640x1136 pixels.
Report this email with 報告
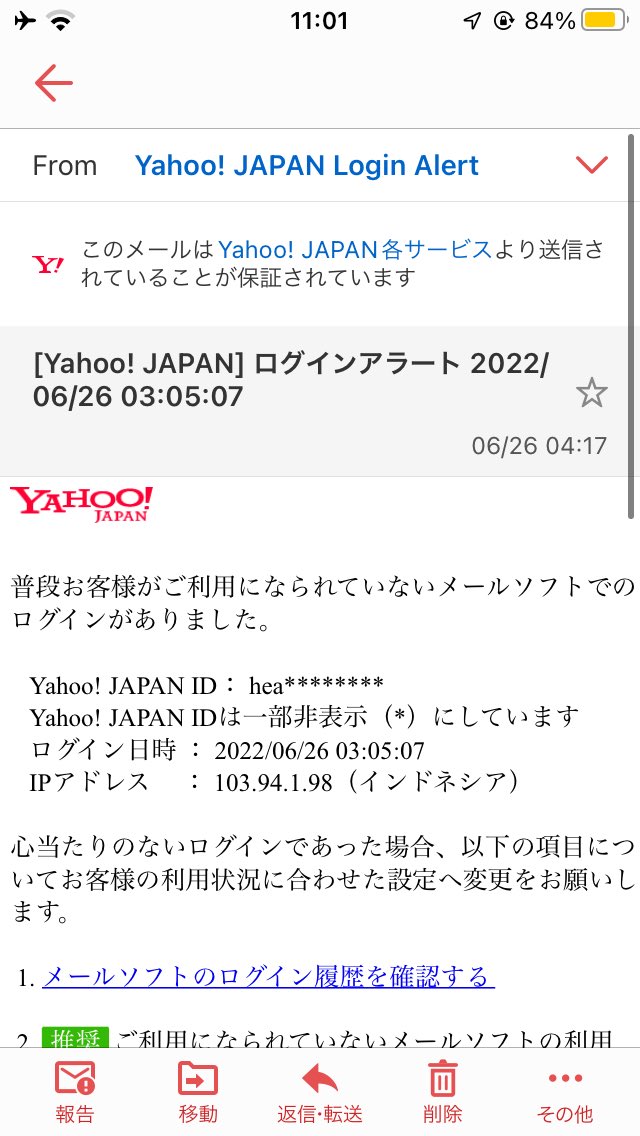coord(75,1091)
